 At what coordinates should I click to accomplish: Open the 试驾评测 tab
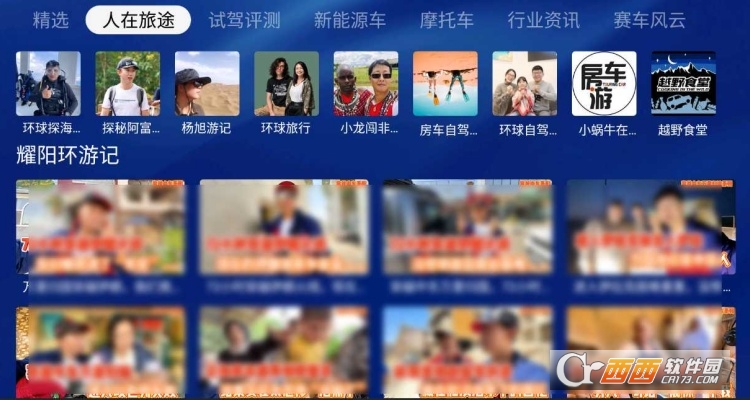coord(244,20)
